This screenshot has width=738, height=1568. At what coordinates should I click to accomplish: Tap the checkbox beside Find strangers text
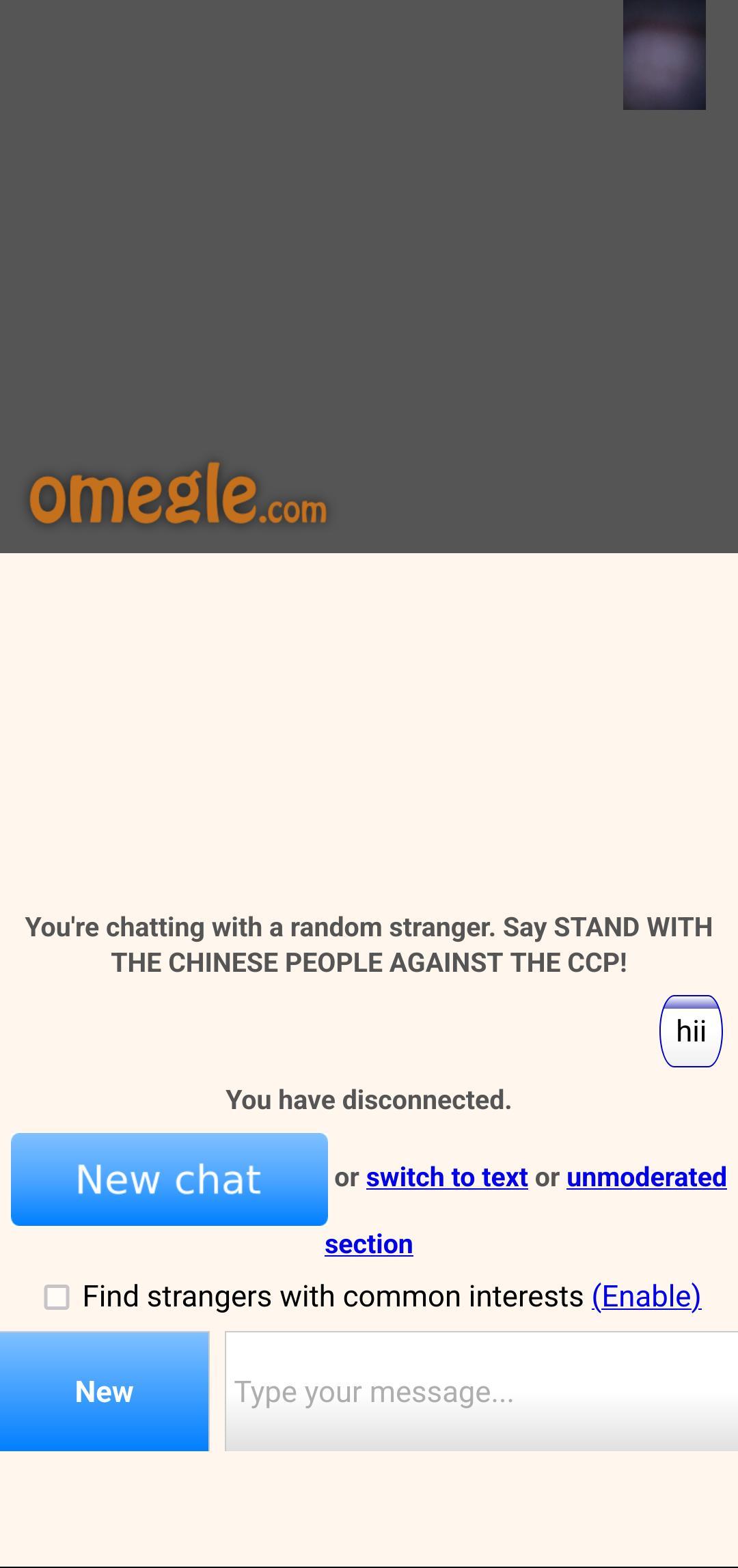57,1295
